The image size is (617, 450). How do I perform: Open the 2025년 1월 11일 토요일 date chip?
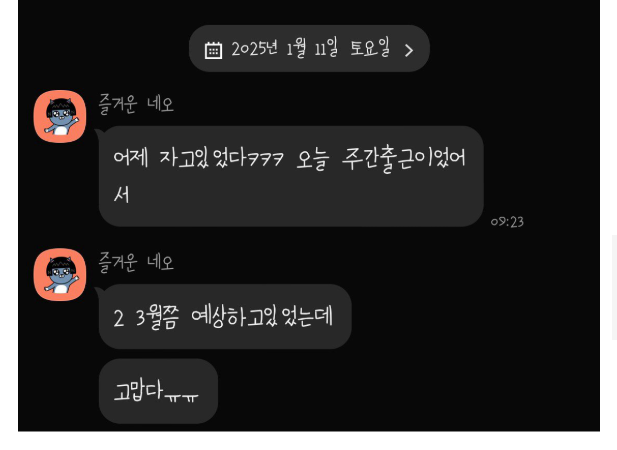(309, 49)
